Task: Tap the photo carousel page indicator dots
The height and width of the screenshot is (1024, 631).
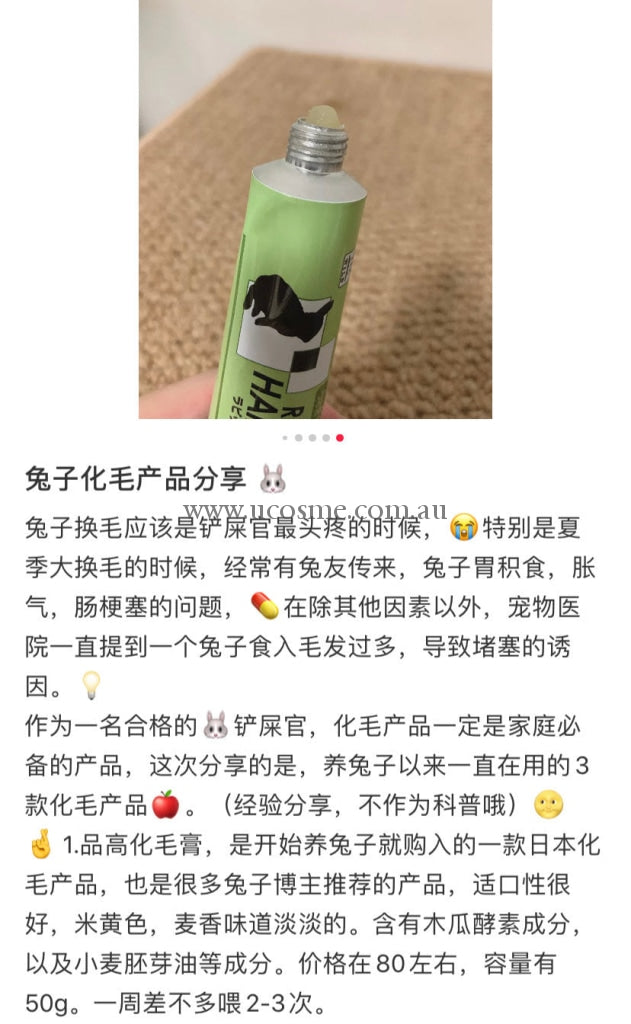Action: (313, 438)
